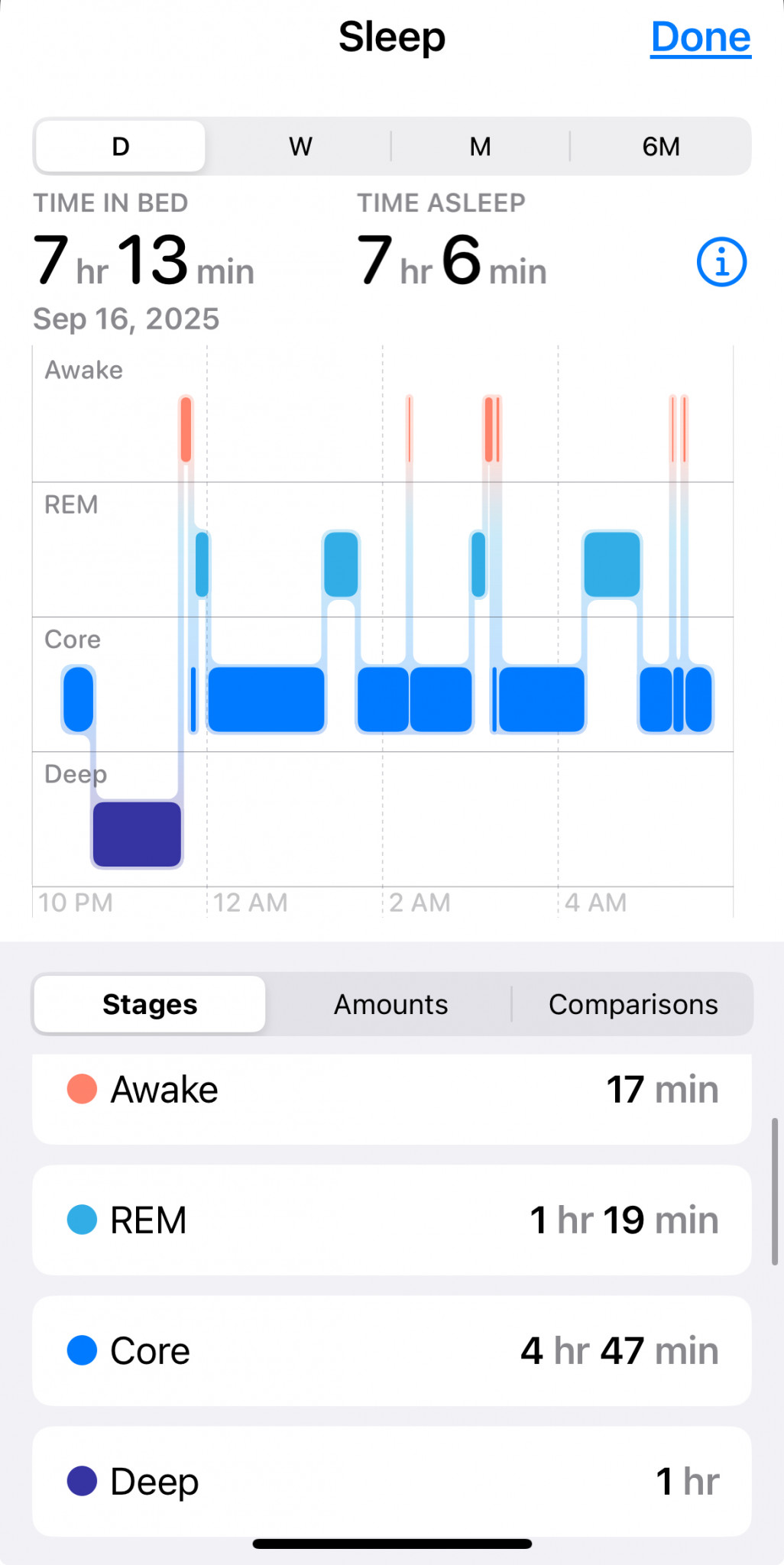784x1565 pixels.
Task: Switch to the W weekly range
Action: point(300,146)
